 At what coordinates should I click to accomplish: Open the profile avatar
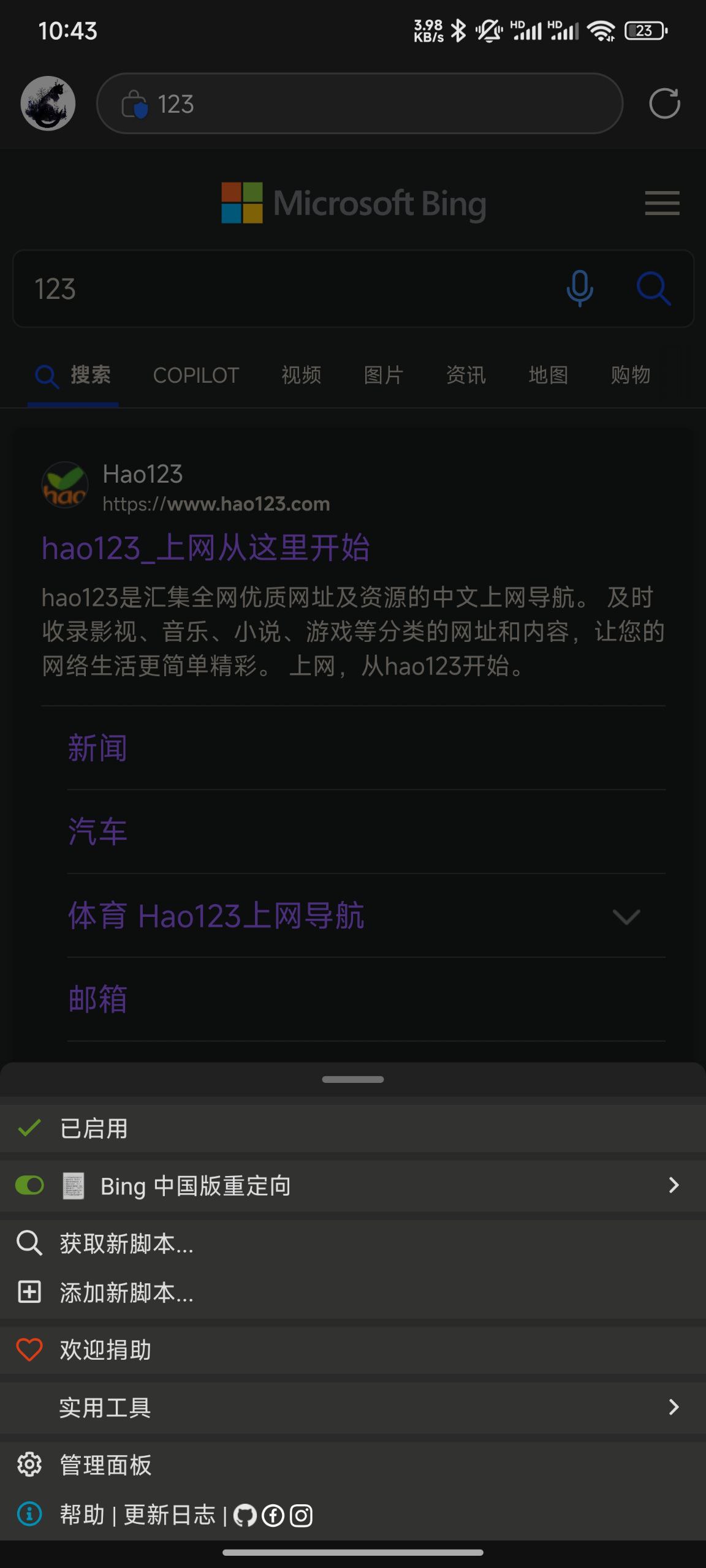[x=48, y=104]
